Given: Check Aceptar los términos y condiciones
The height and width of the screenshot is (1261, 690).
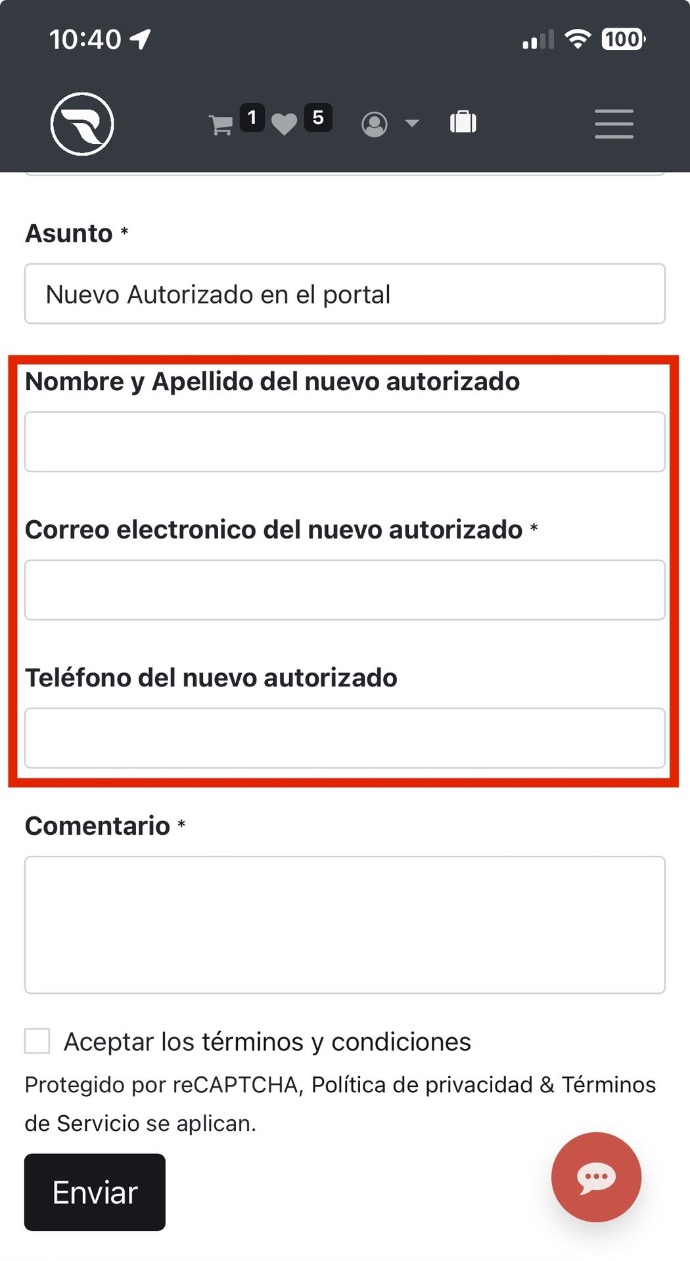Looking at the screenshot, I should click(37, 1041).
